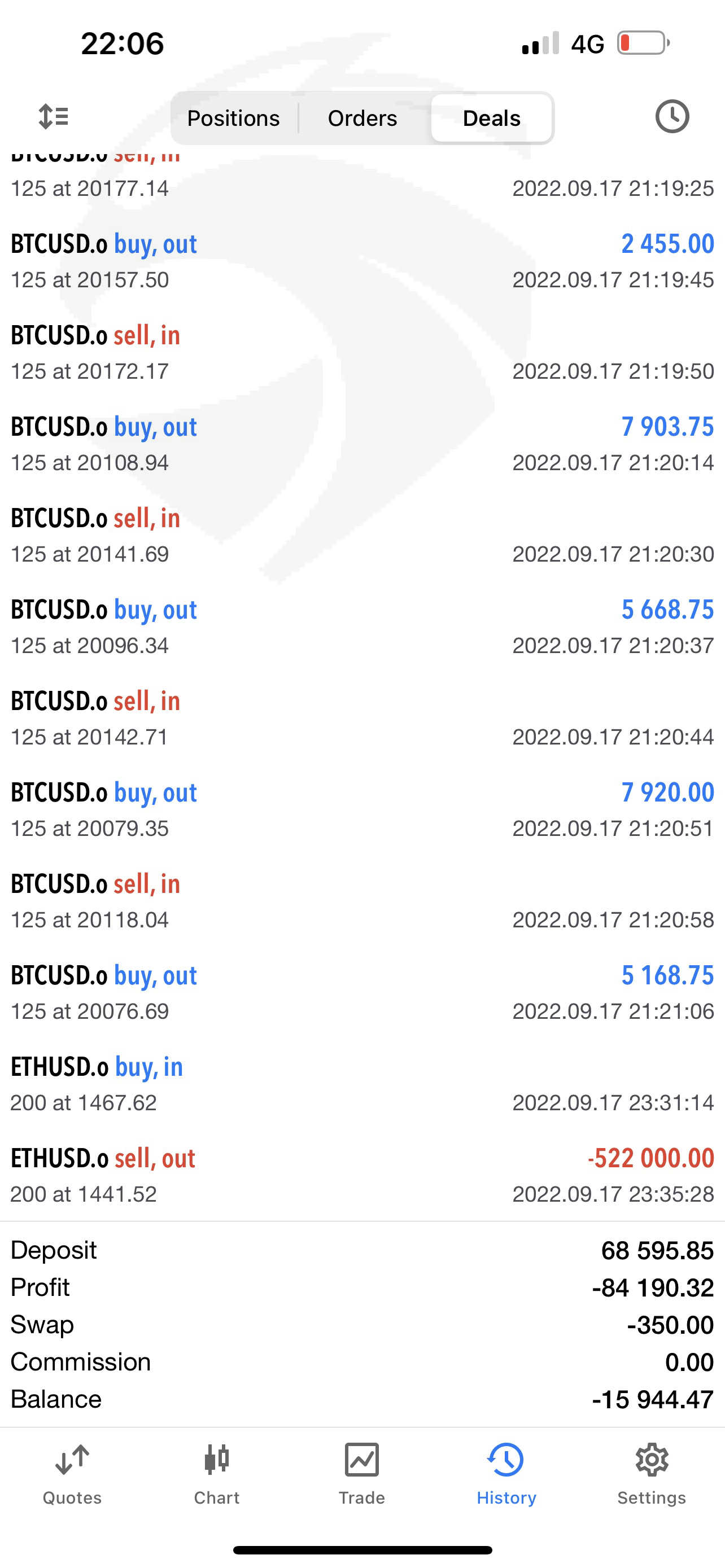
Task: Open the clock date range icon
Action: (x=672, y=116)
